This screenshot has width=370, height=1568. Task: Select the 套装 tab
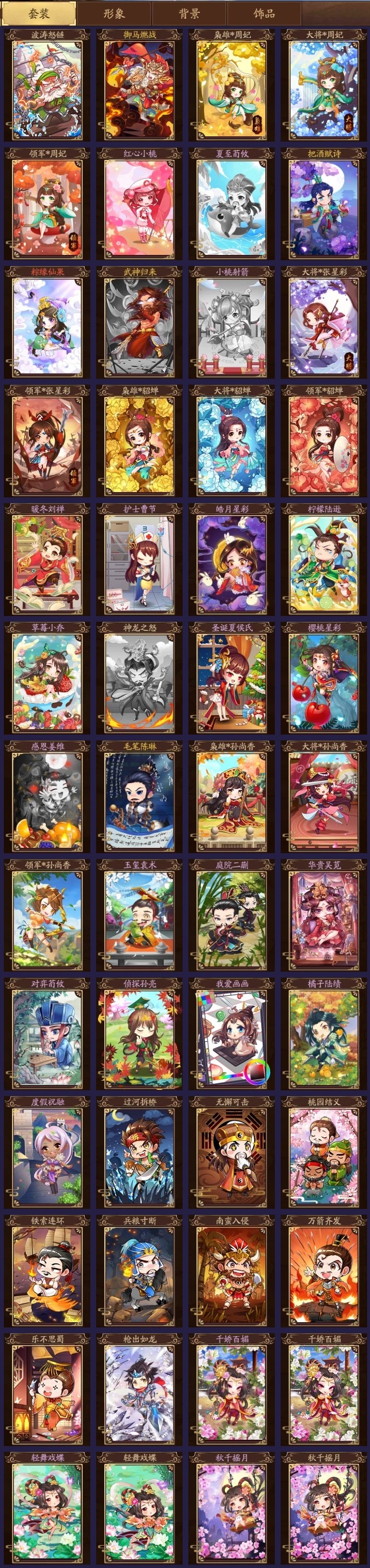[39, 13]
